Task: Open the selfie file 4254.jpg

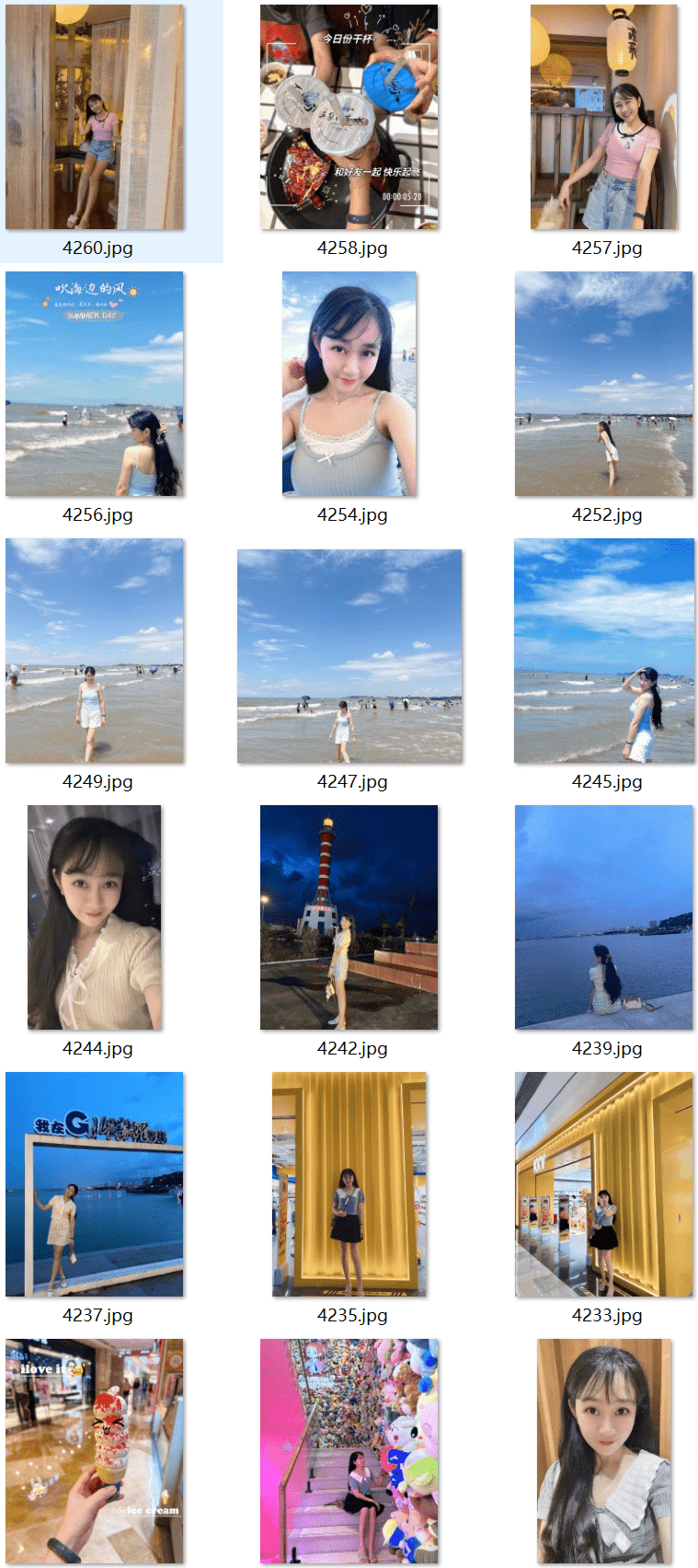Action: point(349,384)
